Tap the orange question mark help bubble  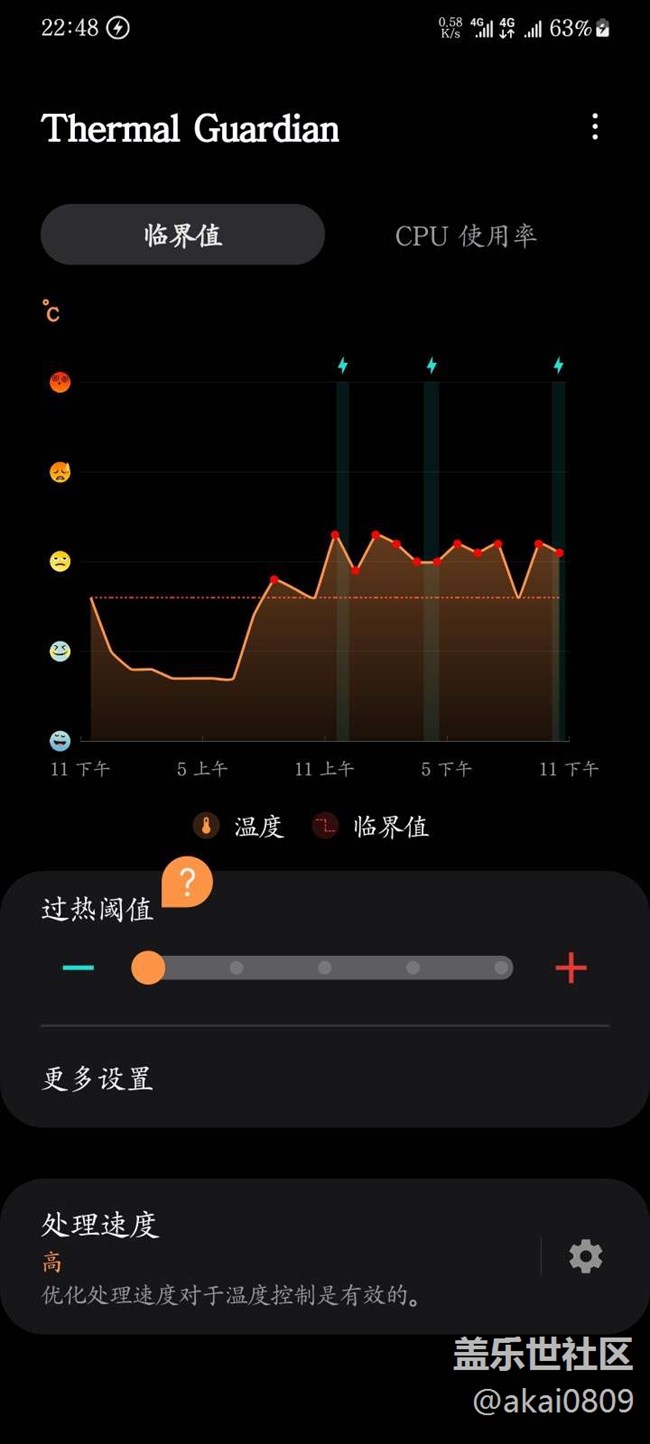point(187,882)
